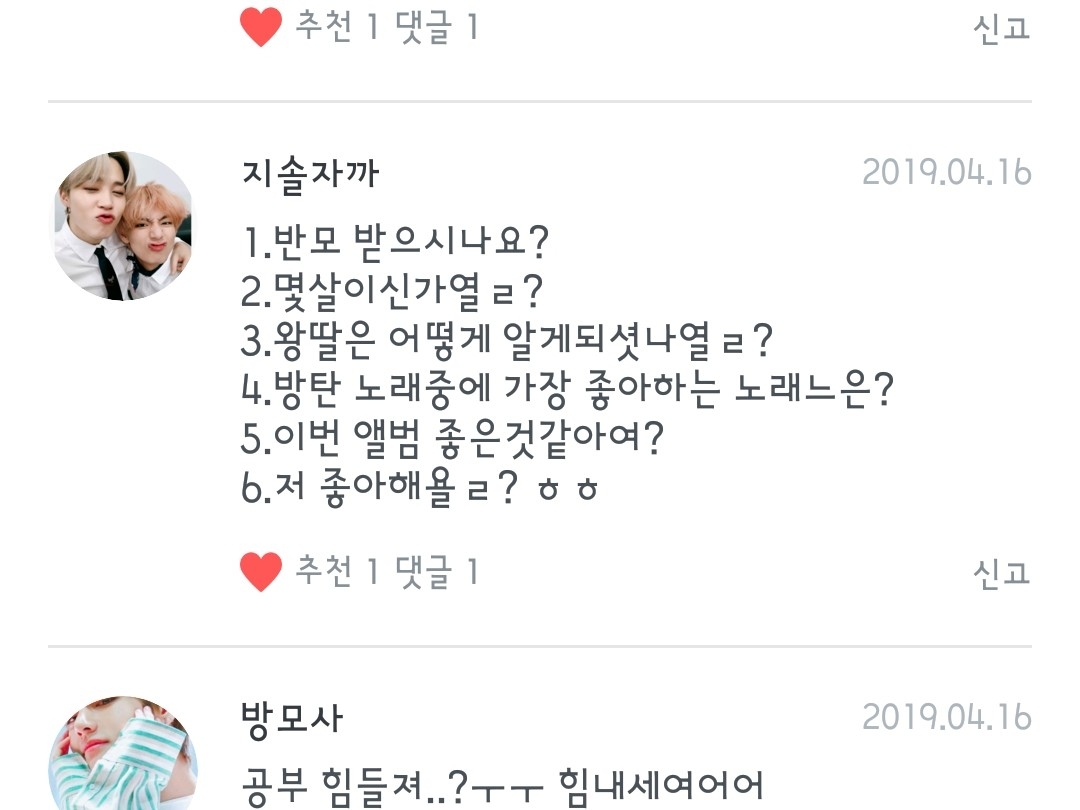Tap the username 방모사
The image size is (1080, 810).
(x=292, y=718)
